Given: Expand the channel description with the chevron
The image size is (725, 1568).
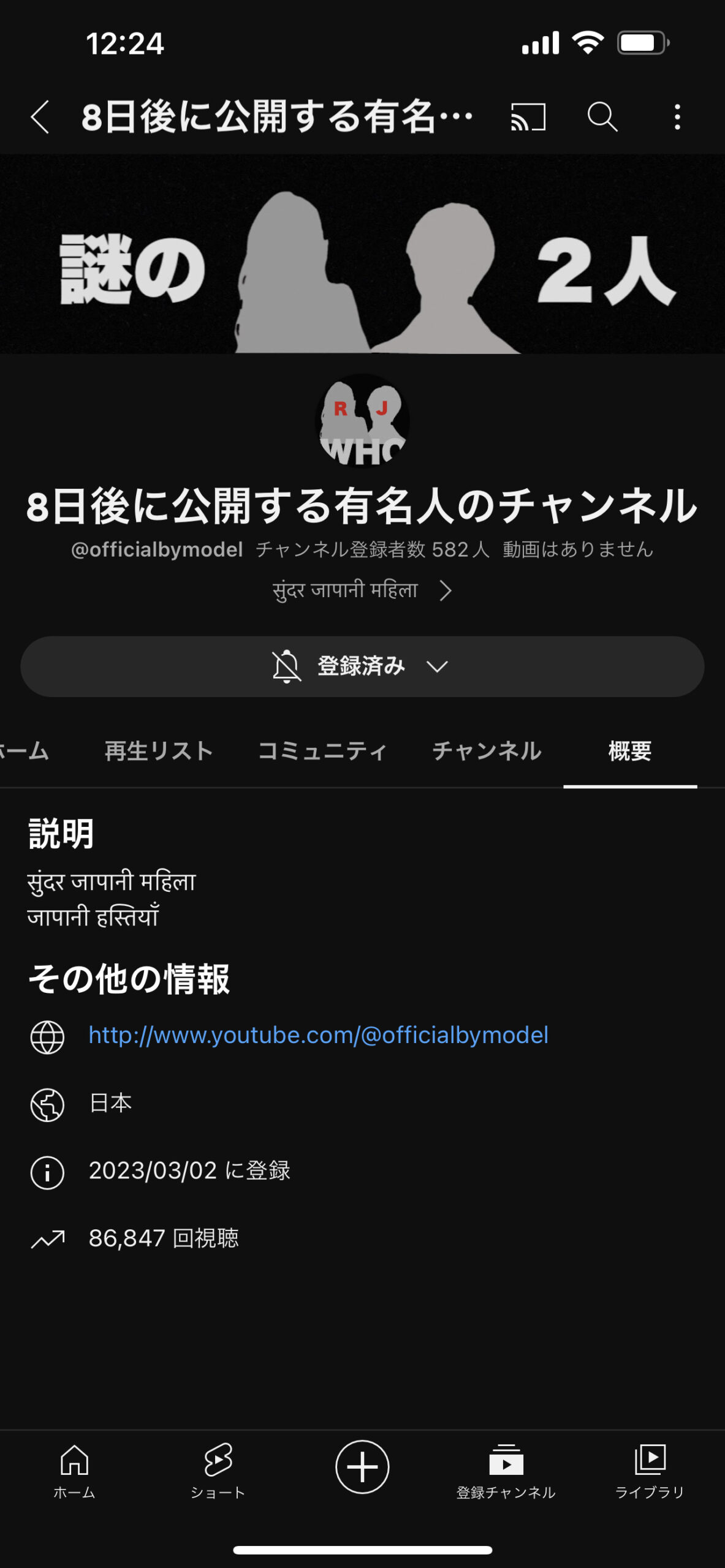Looking at the screenshot, I should click(446, 591).
